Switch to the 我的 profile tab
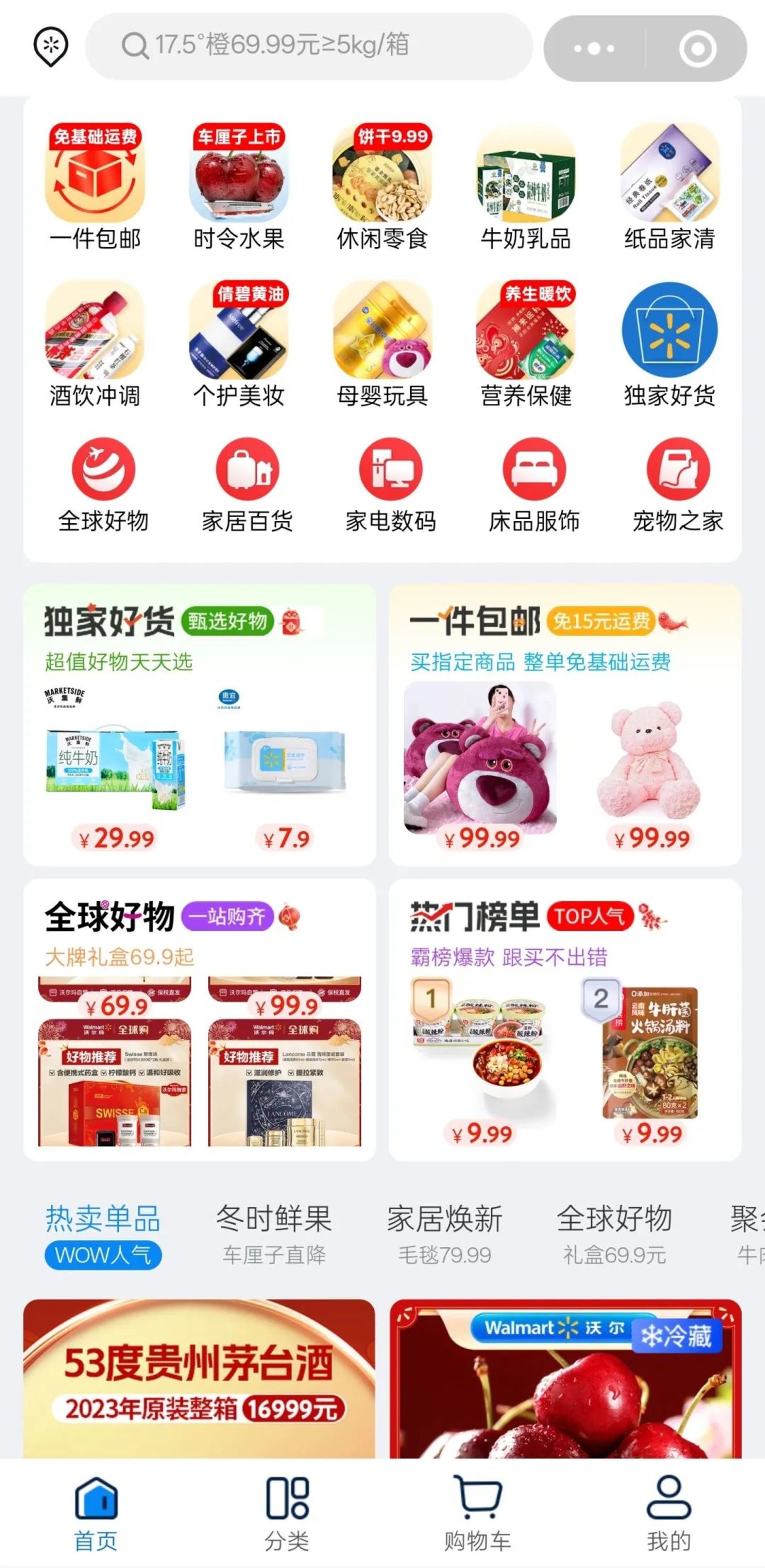Viewport: 765px width, 1568px height. (669, 1513)
